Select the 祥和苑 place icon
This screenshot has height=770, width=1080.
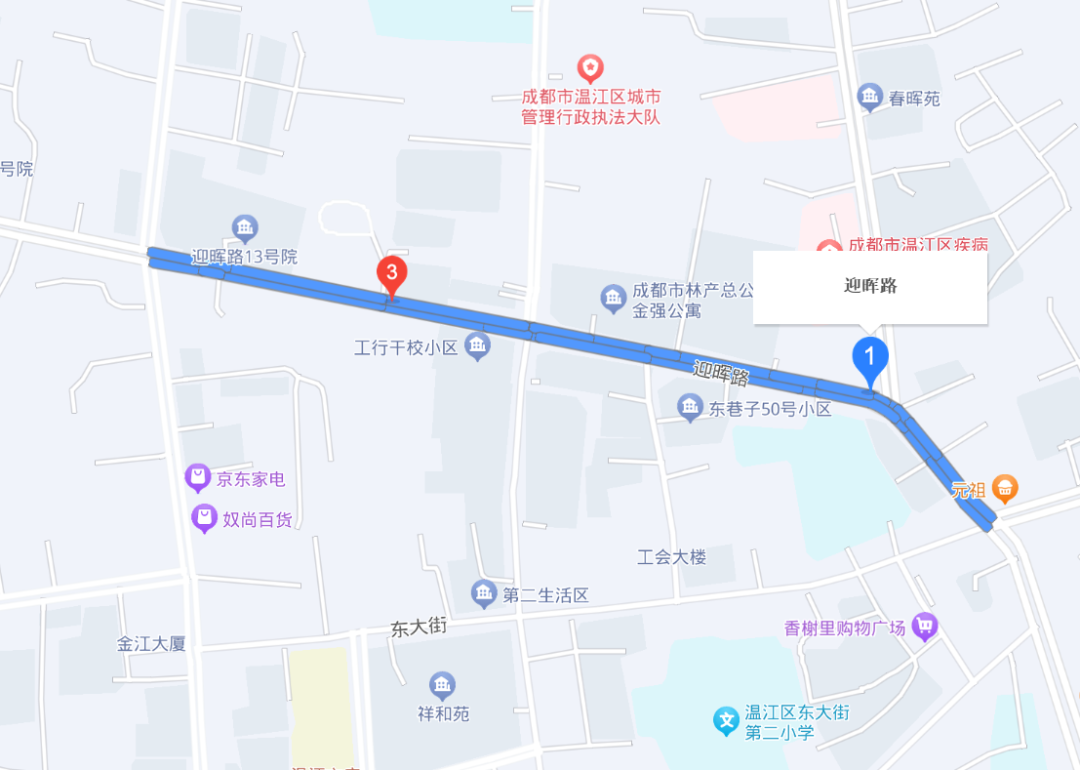click(442, 686)
